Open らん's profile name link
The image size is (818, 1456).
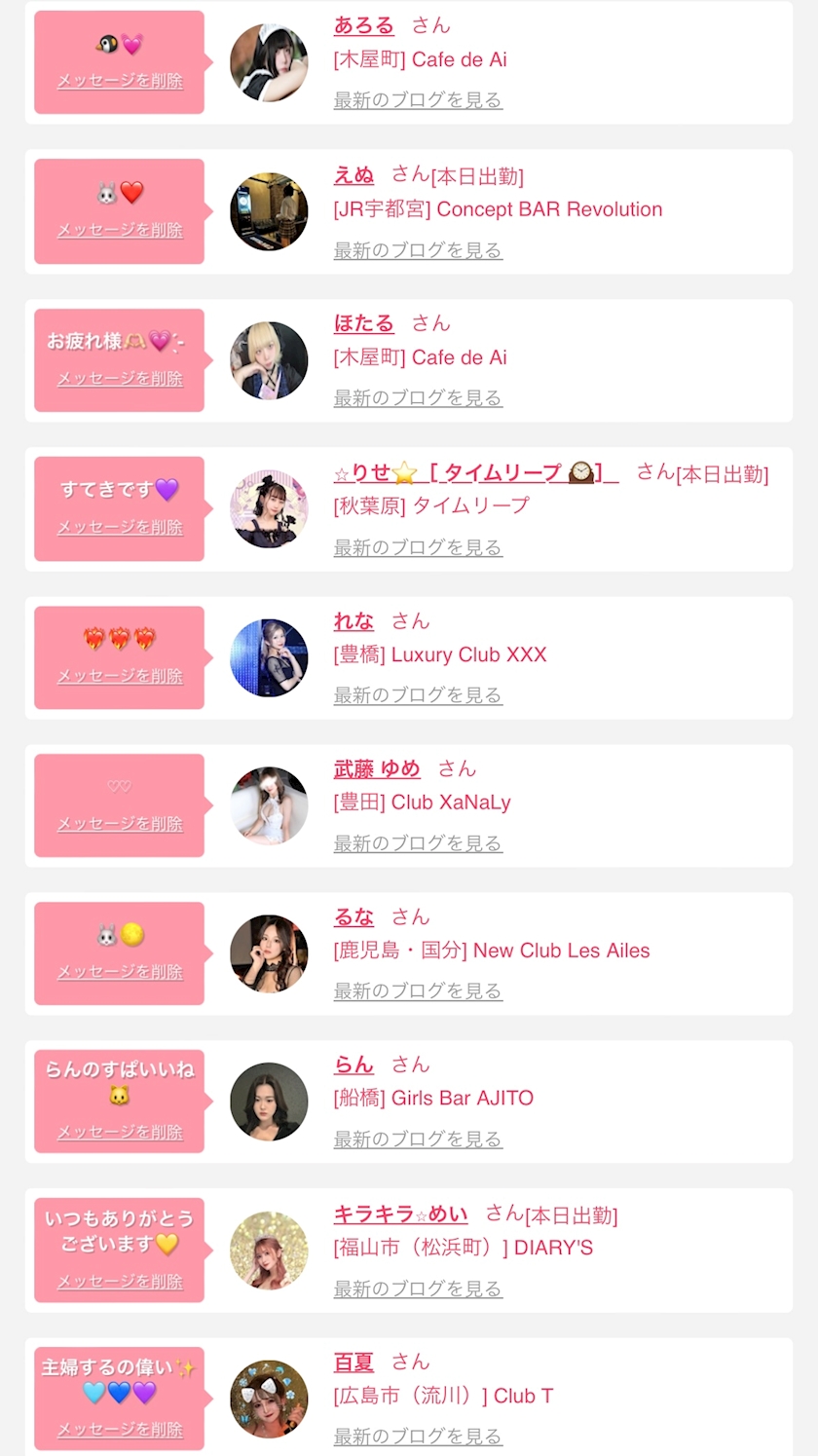[353, 1064]
